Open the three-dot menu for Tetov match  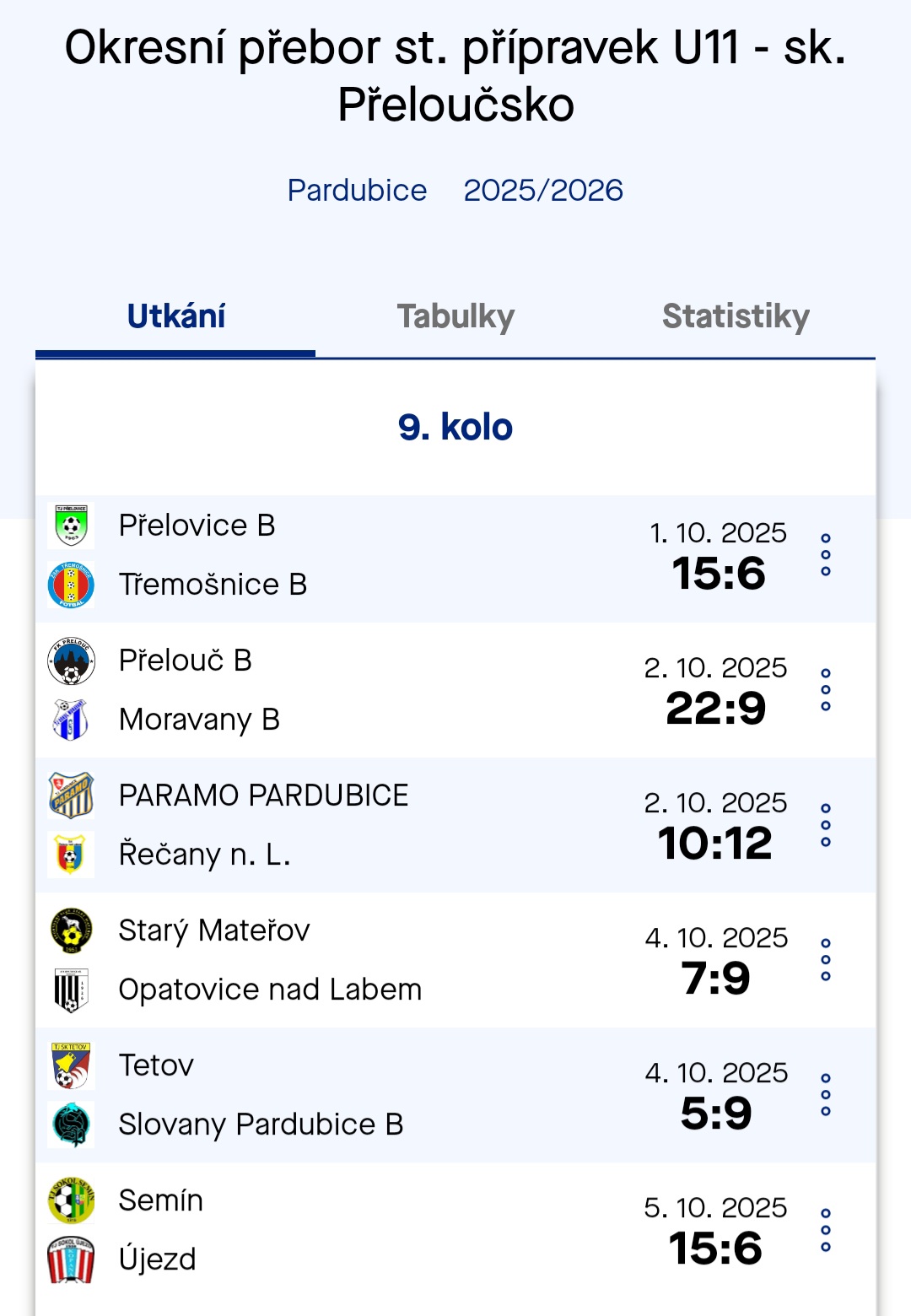826,1095
